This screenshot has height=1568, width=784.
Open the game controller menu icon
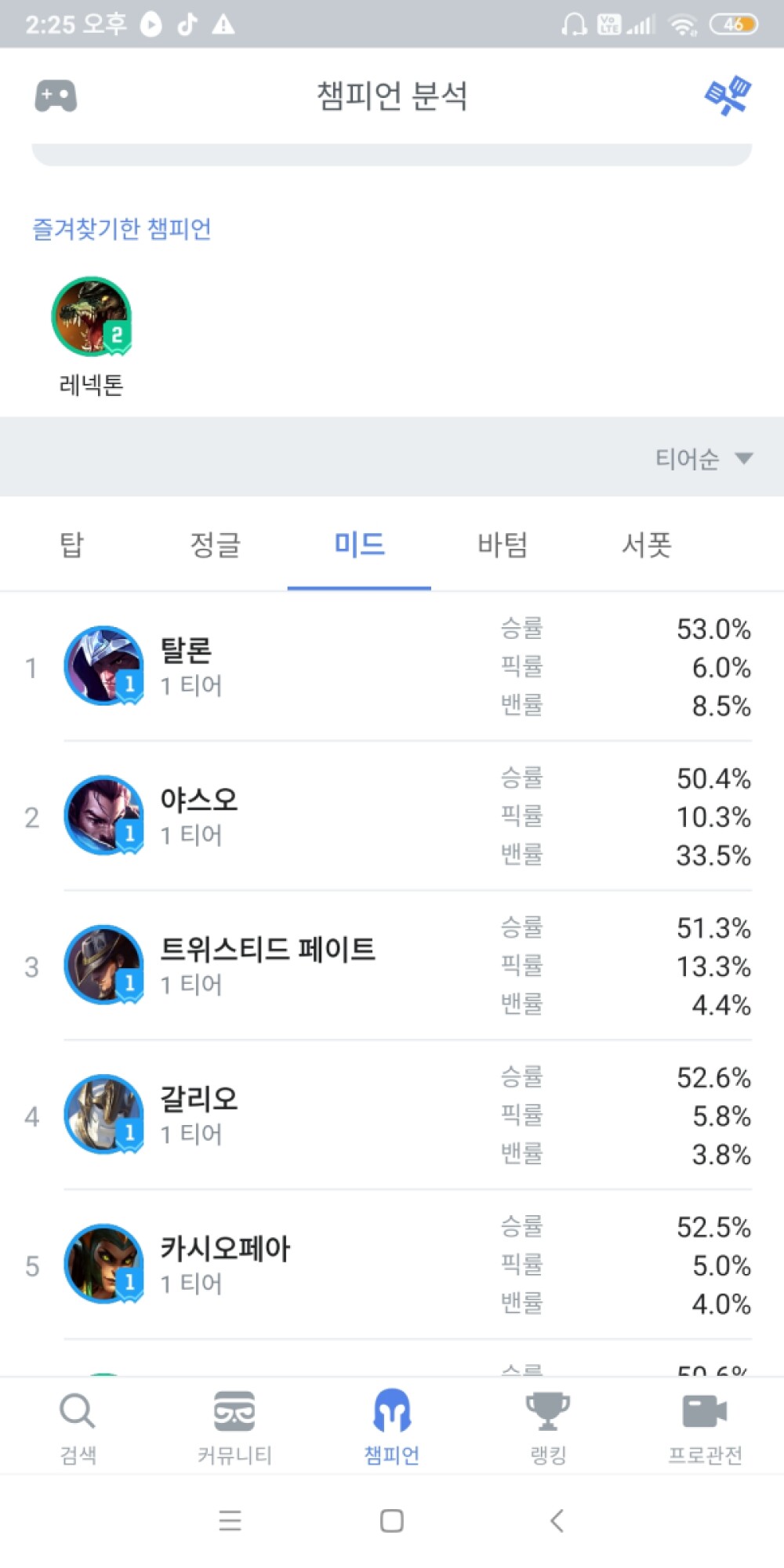pyautogui.click(x=56, y=96)
